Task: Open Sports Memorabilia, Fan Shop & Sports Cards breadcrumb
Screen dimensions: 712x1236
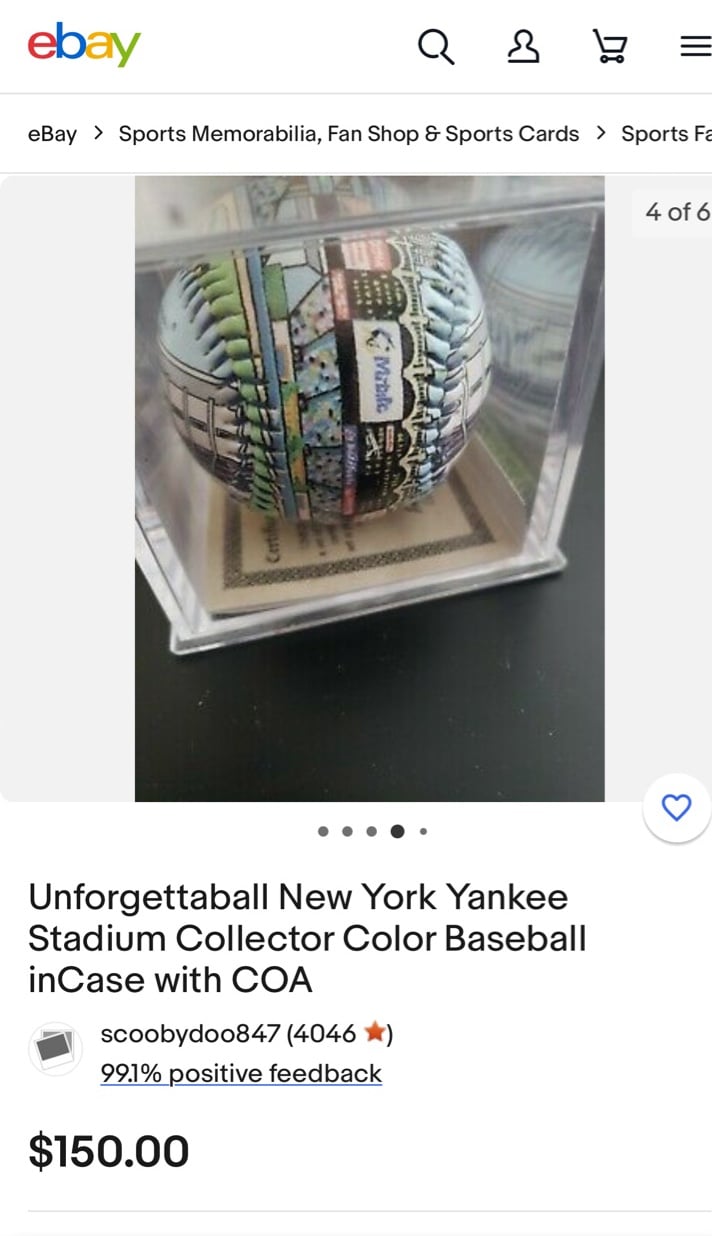Action: coord(349,134)
